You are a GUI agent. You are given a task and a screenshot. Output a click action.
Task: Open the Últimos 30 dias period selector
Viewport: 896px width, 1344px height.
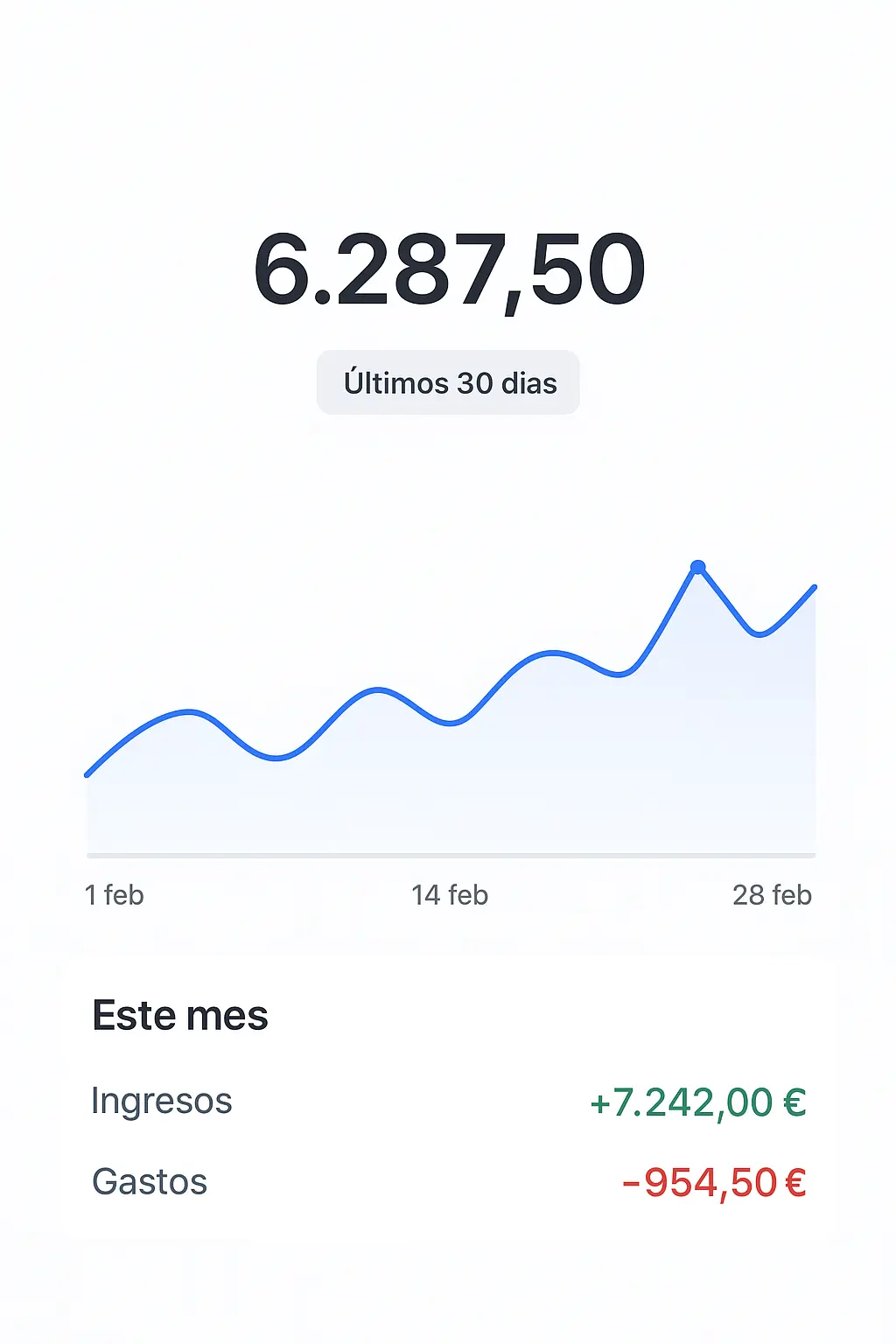[448, 382]
